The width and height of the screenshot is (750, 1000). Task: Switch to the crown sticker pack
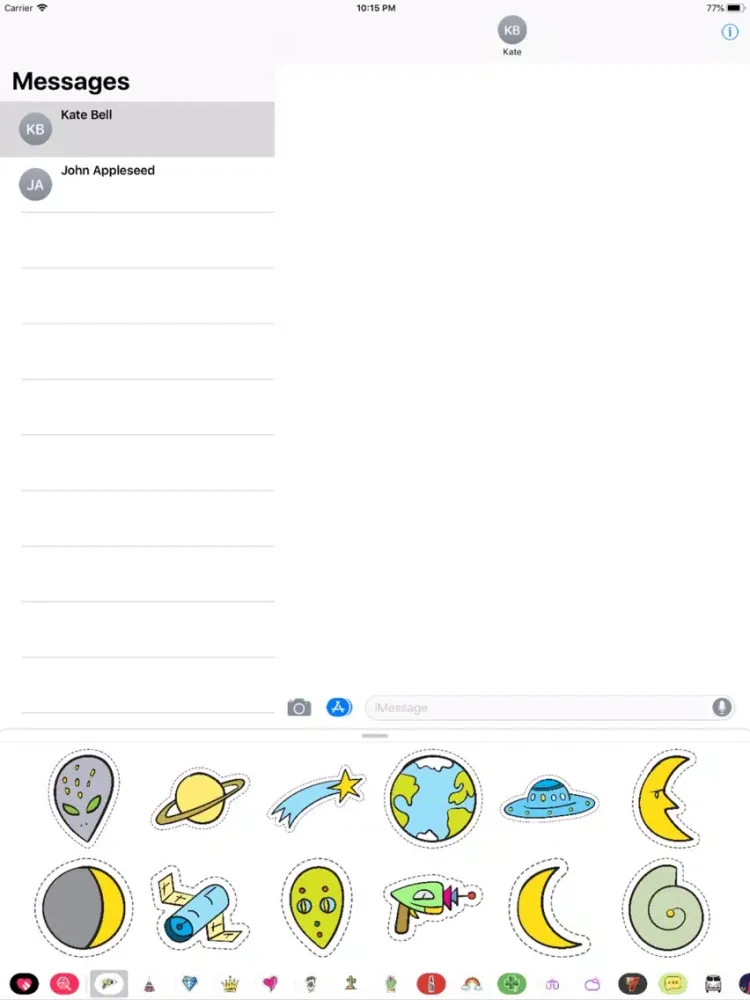[x=230, y=984]
